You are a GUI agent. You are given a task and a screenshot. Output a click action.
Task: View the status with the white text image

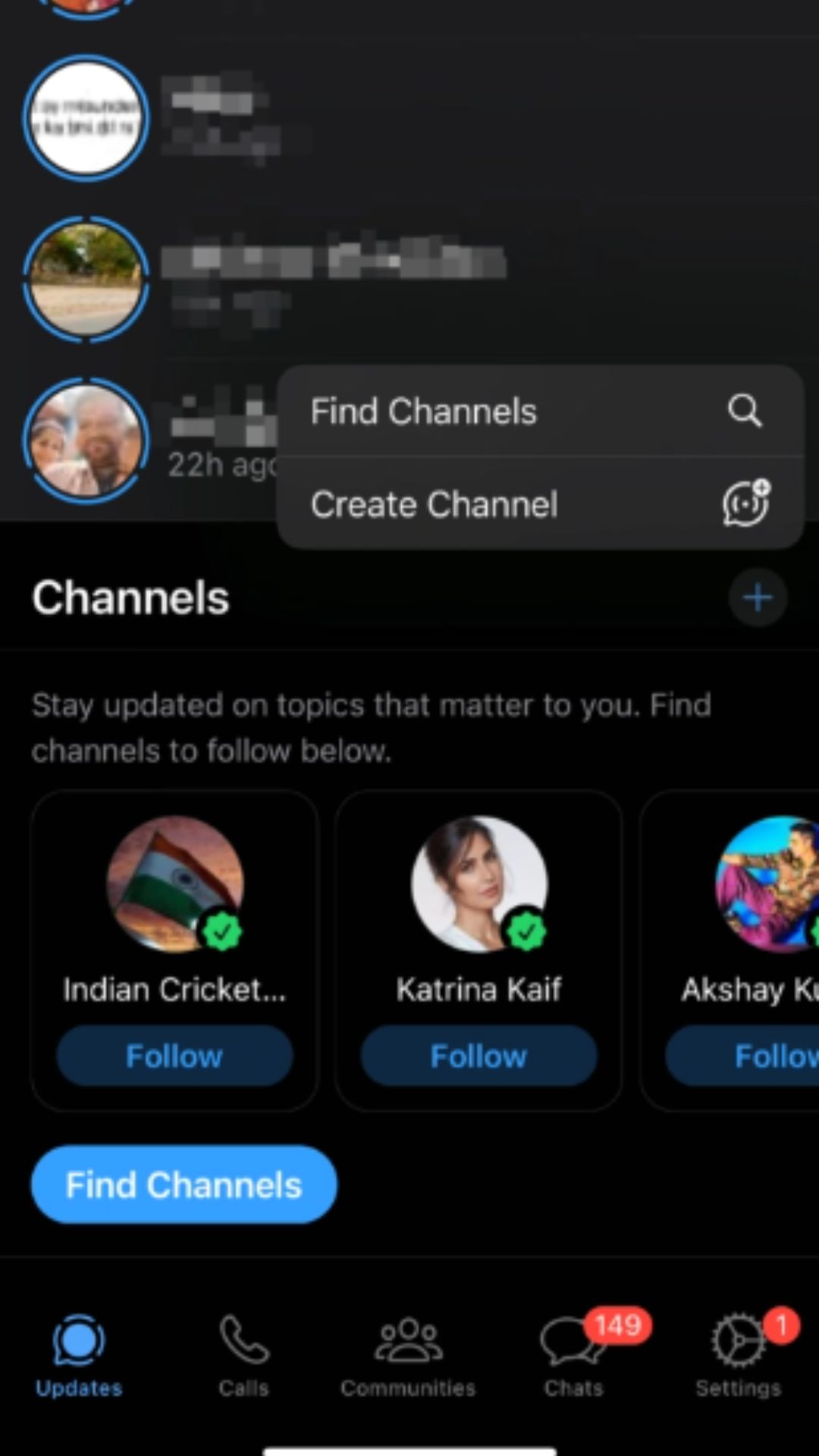coord(86,118)
